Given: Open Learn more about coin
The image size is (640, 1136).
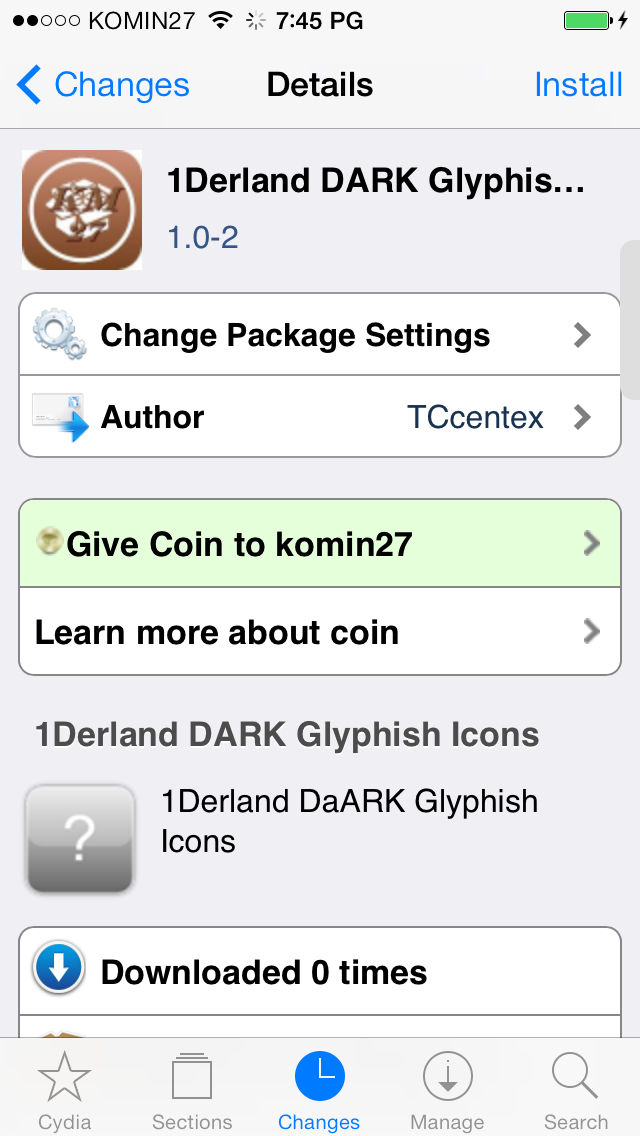Looking at the screenshot, I should tap(320, 632).
